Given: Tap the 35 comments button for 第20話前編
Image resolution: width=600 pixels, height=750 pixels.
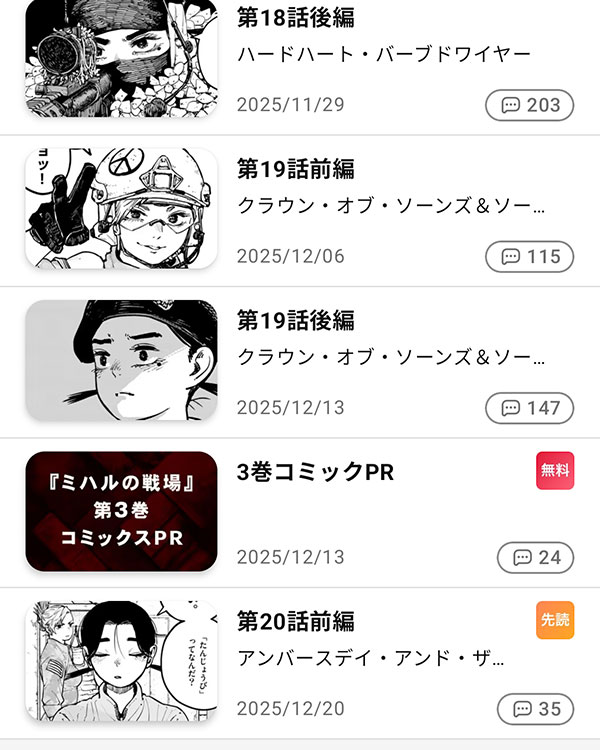Looking at the screenshot, I should 536,709.
